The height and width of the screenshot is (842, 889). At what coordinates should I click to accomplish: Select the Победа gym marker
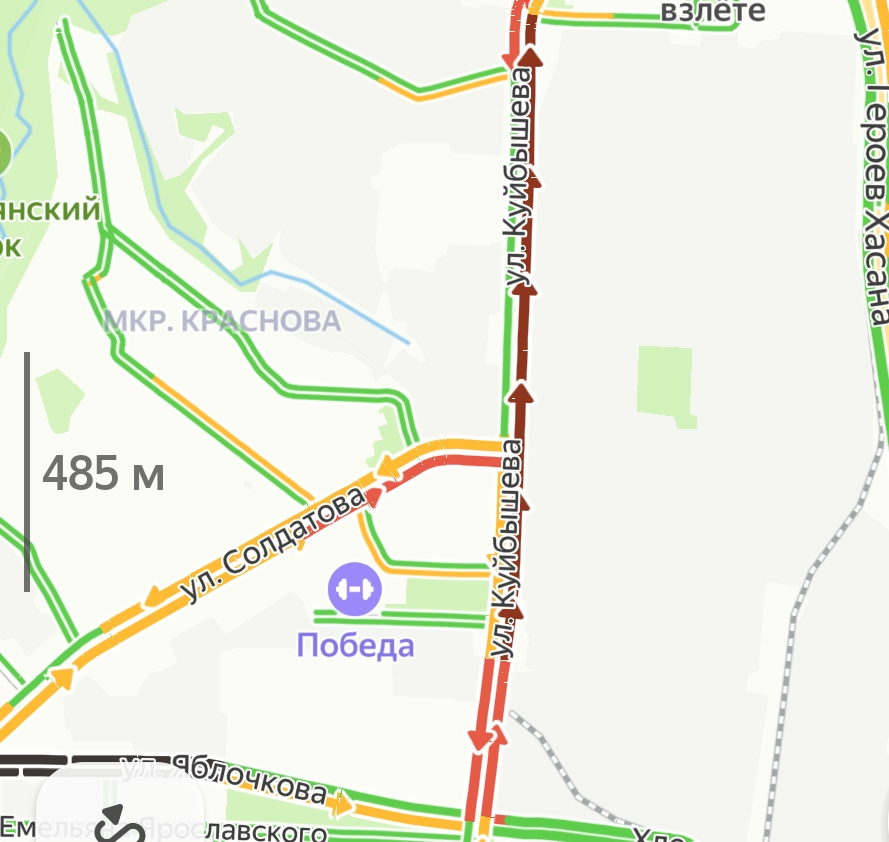pyautogui.click(x=355, y=589)
